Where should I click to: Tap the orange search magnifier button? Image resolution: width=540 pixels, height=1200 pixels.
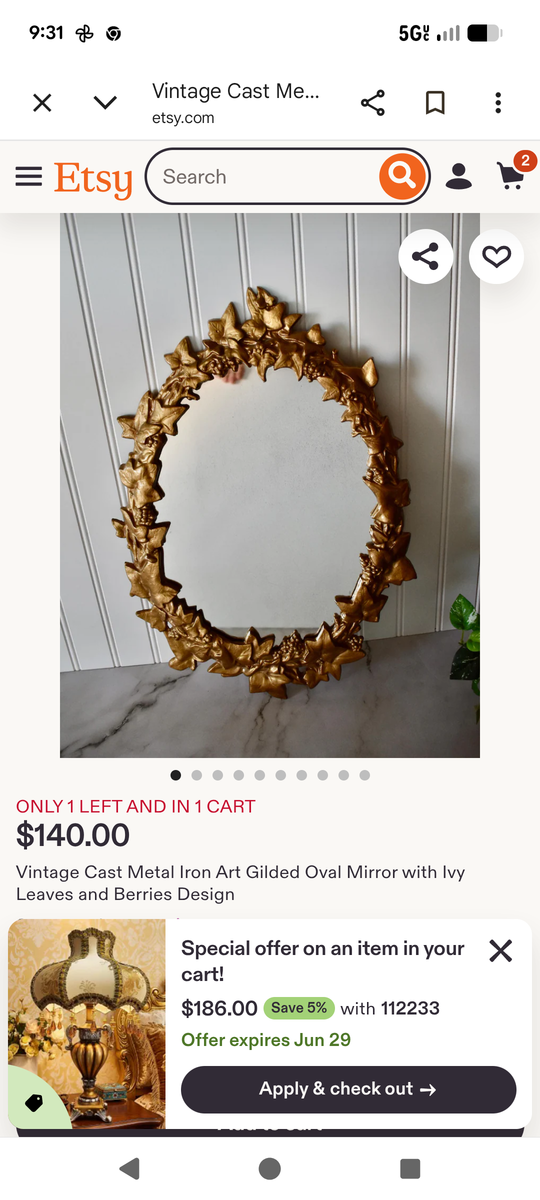click(402, 177)
